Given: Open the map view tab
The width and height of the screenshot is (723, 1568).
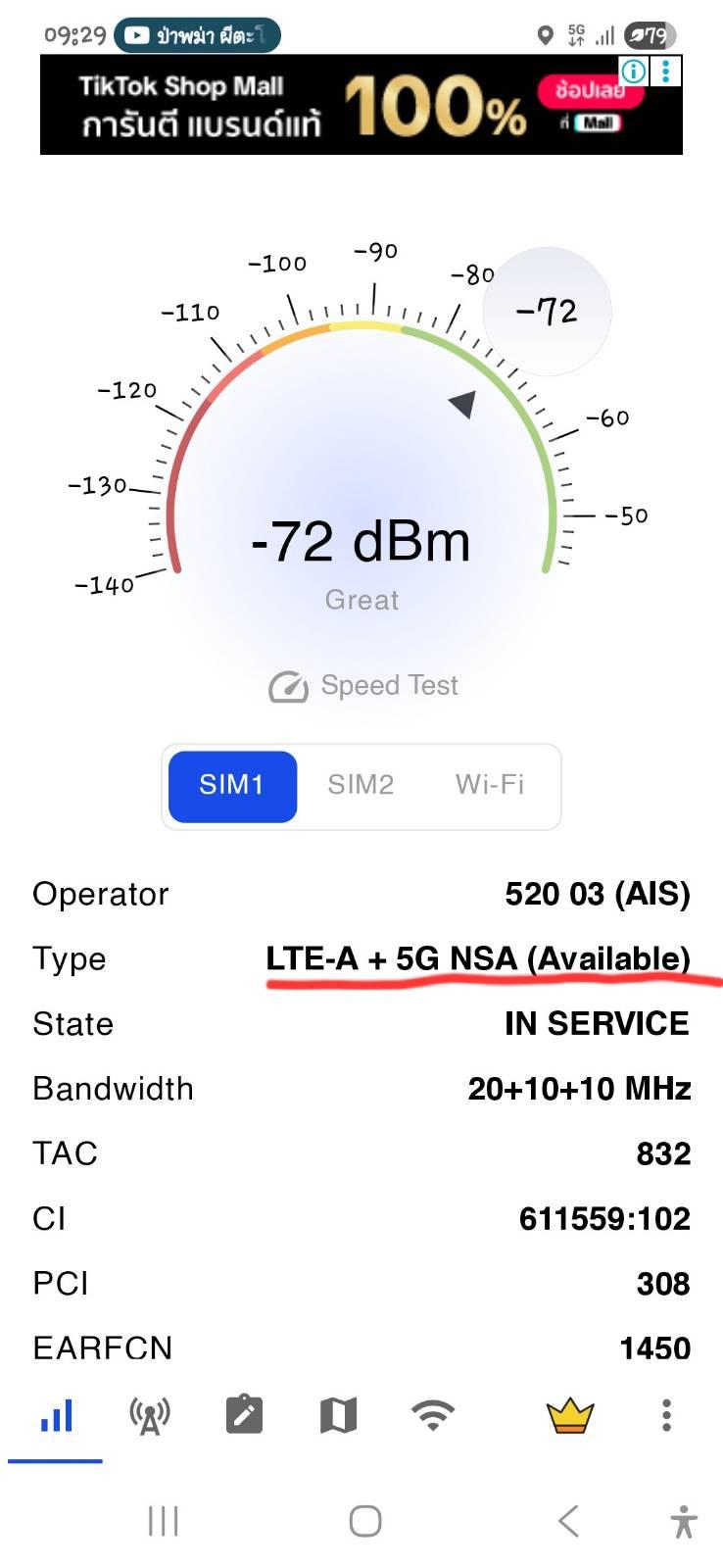Looking at the screenshot, I should click(338, 1416).
